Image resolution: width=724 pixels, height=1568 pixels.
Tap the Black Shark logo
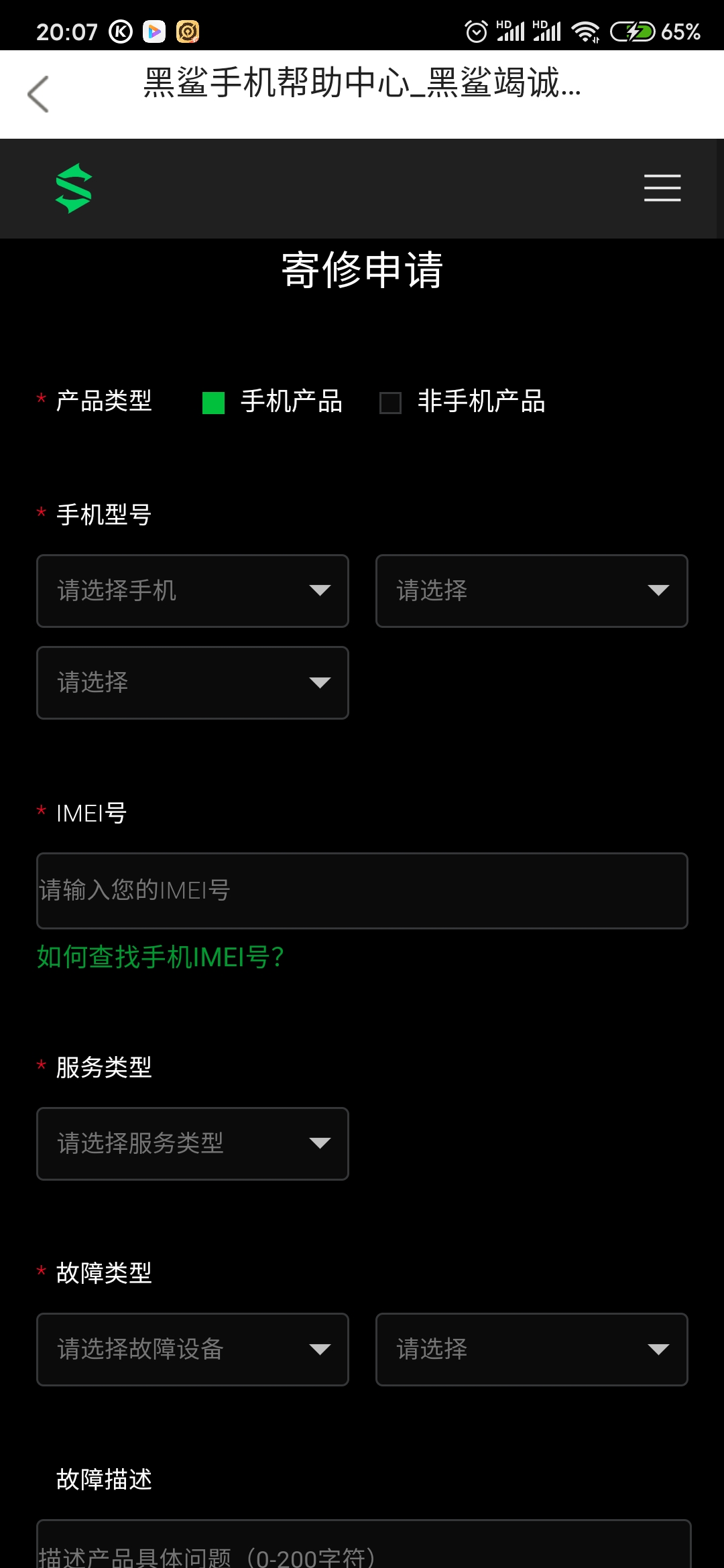74,188
